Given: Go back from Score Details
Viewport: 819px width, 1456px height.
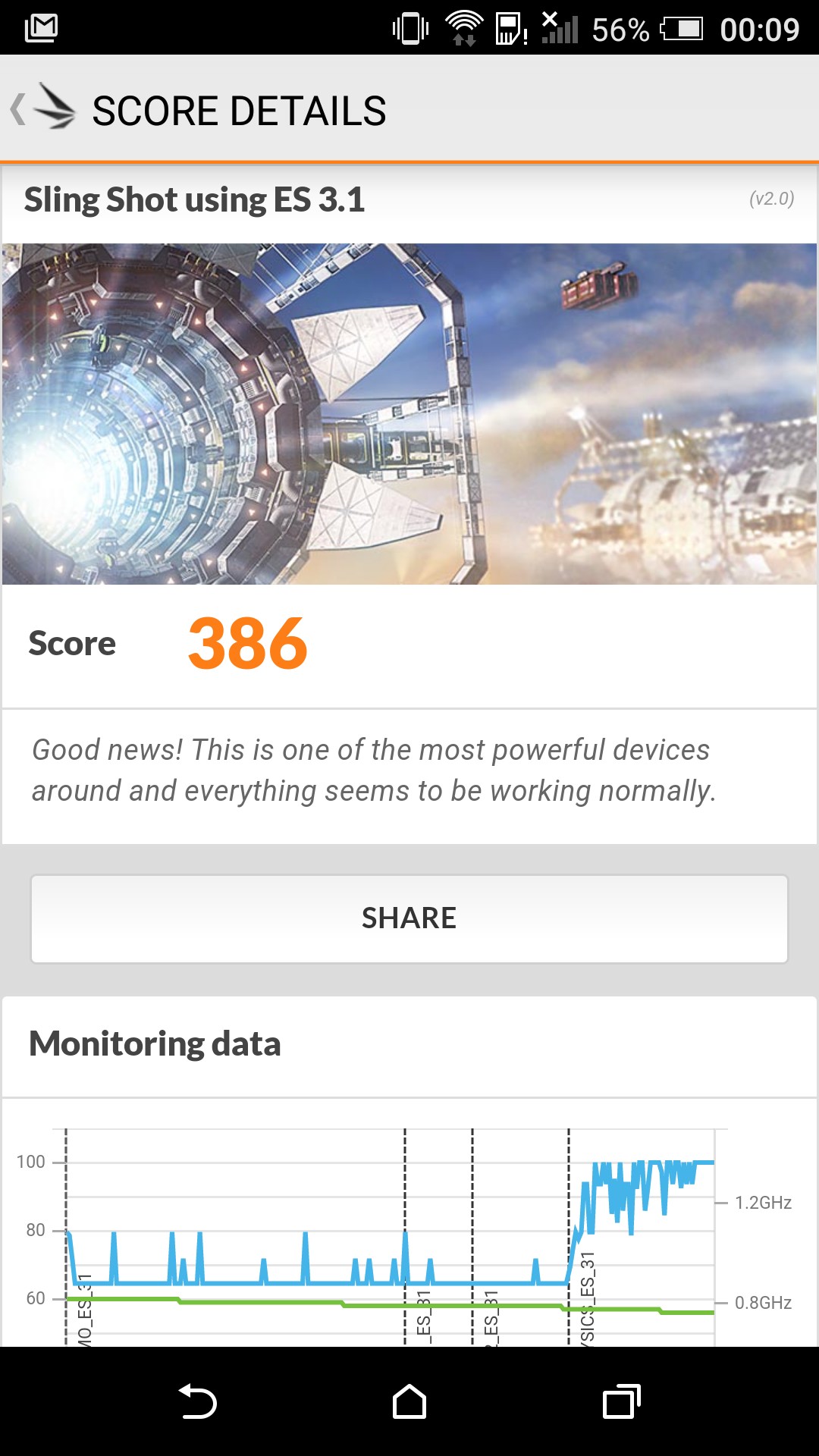Looking at the screenshot, I should click(x=42, y=110).
